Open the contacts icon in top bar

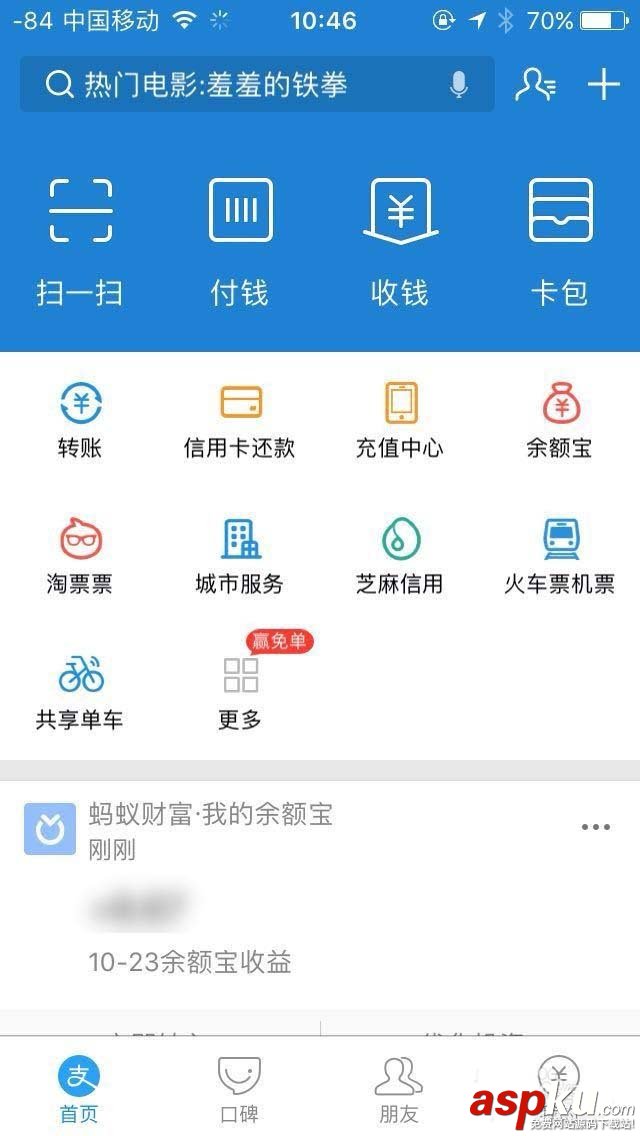pyautogui.click(x=535, y=85)
